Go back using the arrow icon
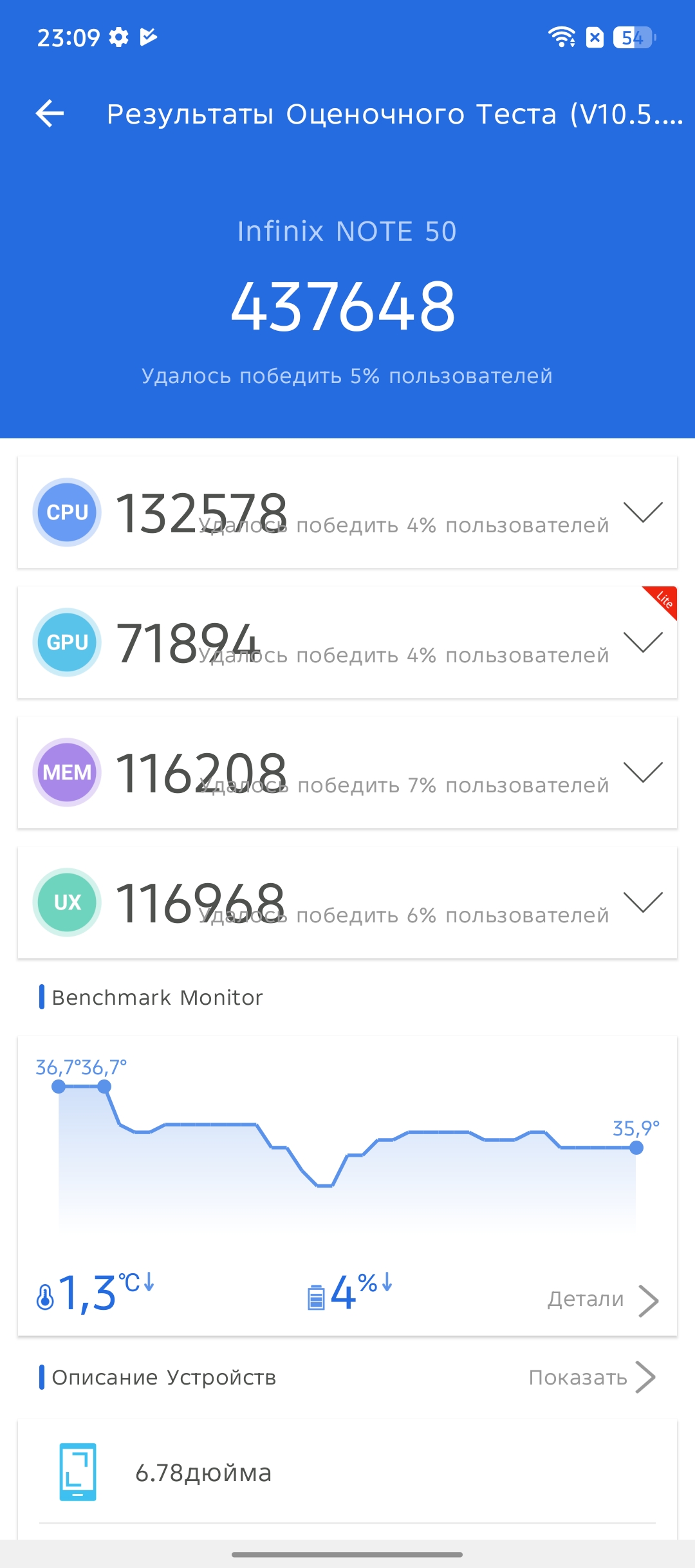Screen dimensions: 695x1568 click(50, 114)
